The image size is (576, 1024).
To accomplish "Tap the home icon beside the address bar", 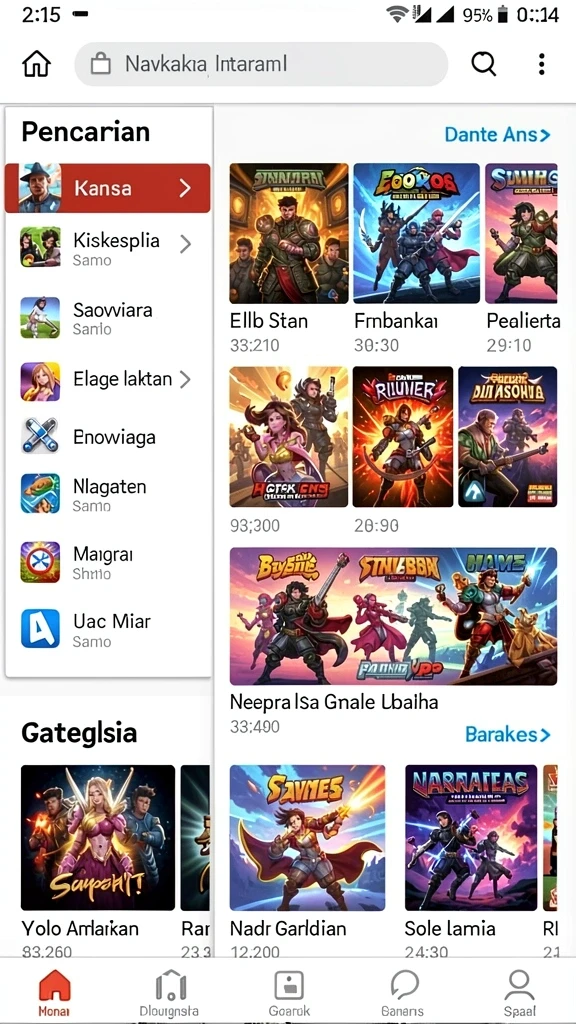I will coord(37,64).
